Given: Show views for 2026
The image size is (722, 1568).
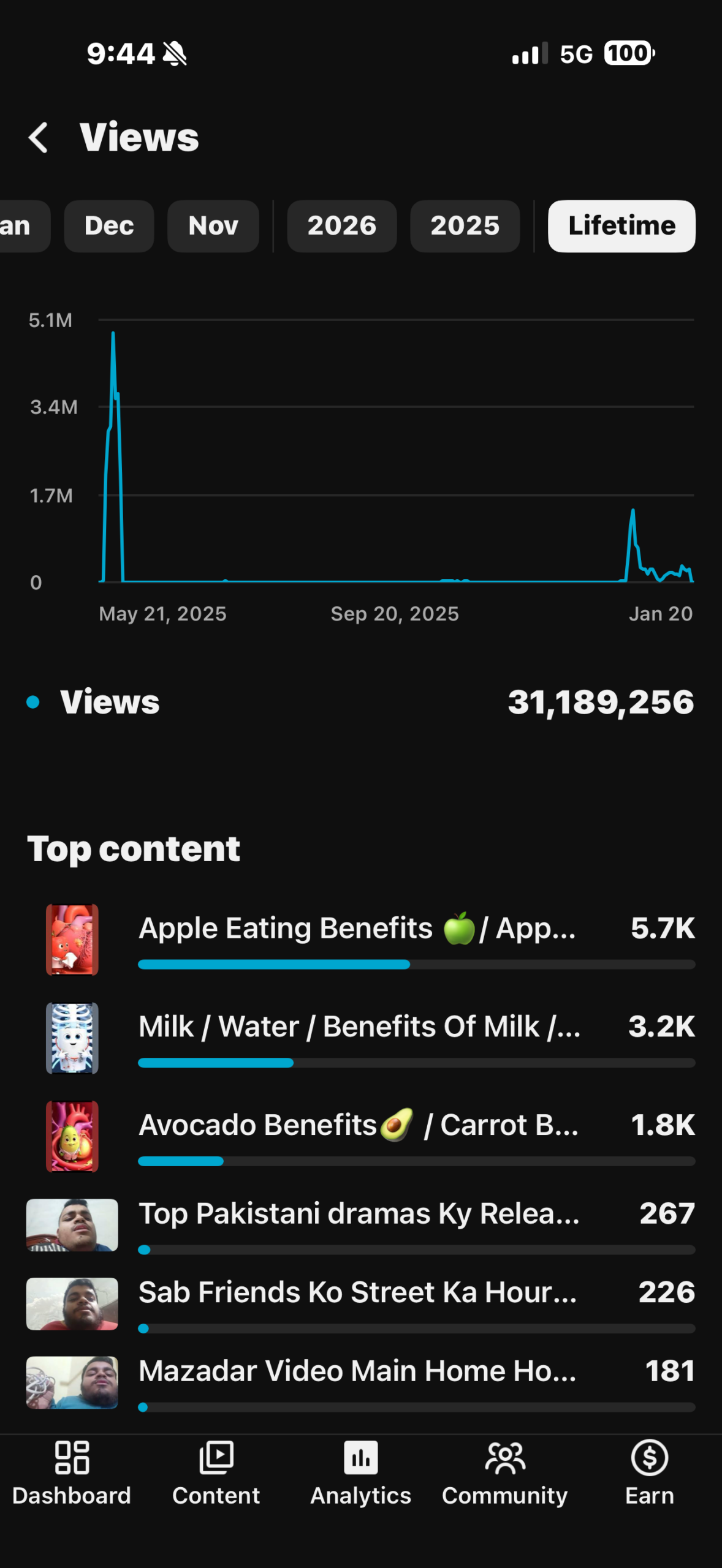Looking at the screenshot, I should tap(341, 226).
